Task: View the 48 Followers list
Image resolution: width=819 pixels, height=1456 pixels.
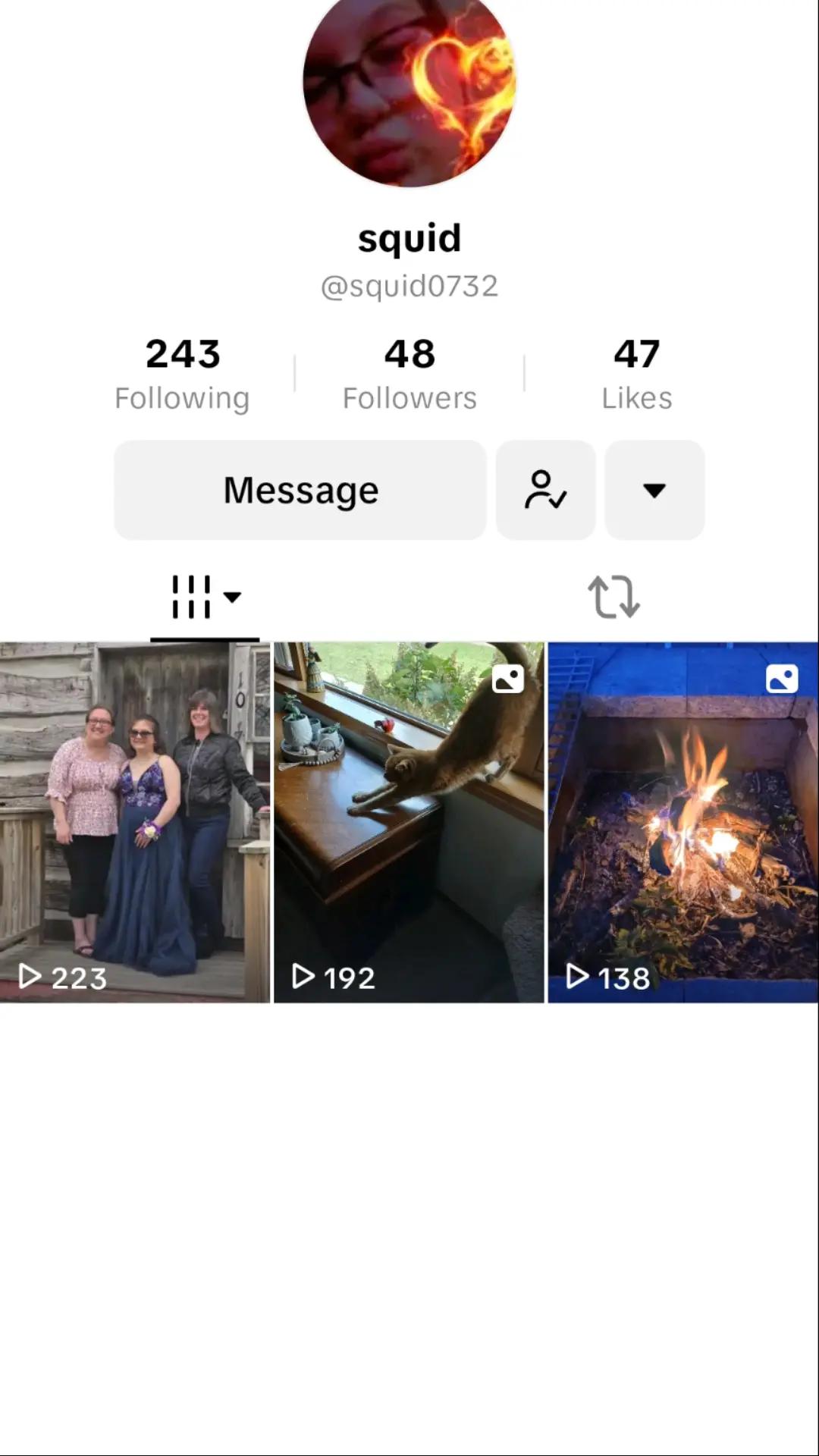Action: click(409, 375)
